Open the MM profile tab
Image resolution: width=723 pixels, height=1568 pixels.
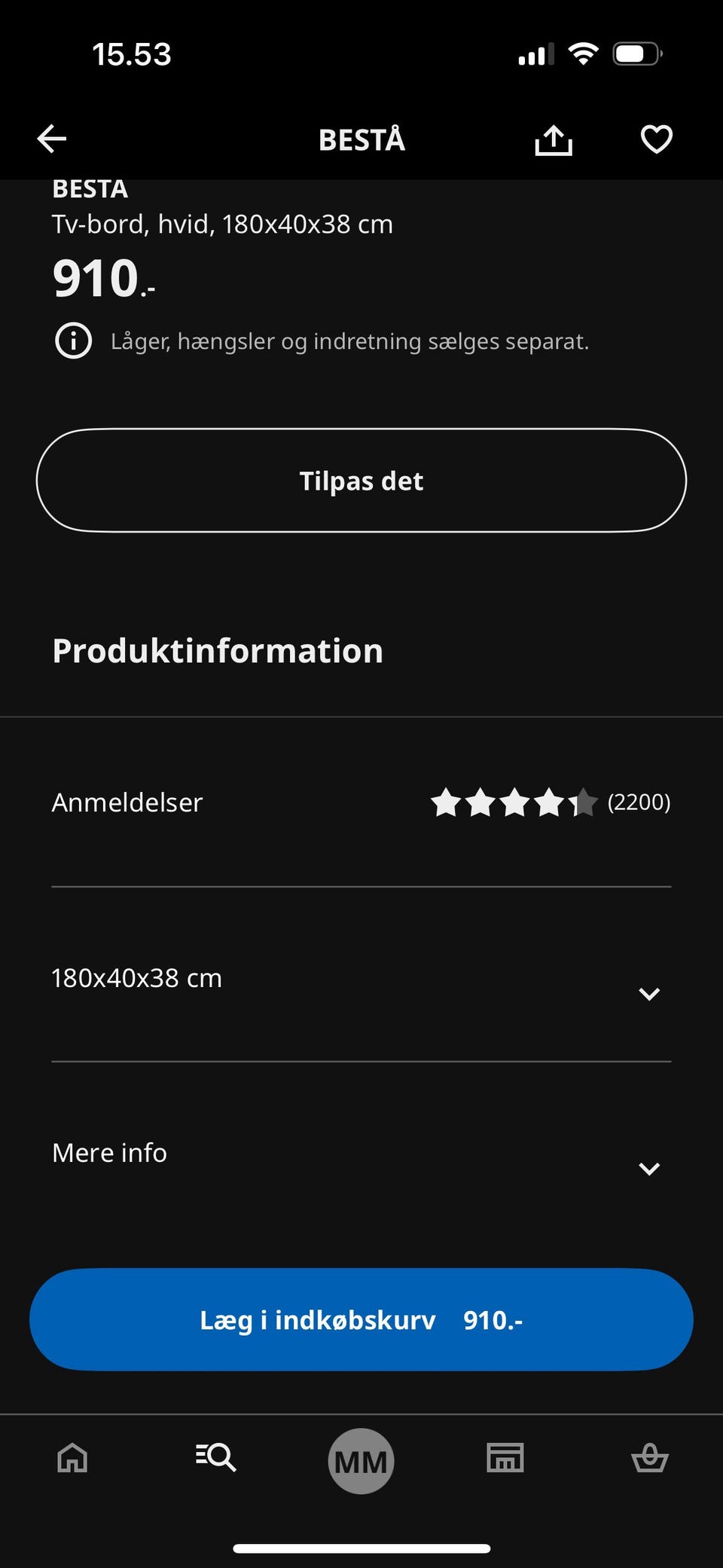[361, 1461]
